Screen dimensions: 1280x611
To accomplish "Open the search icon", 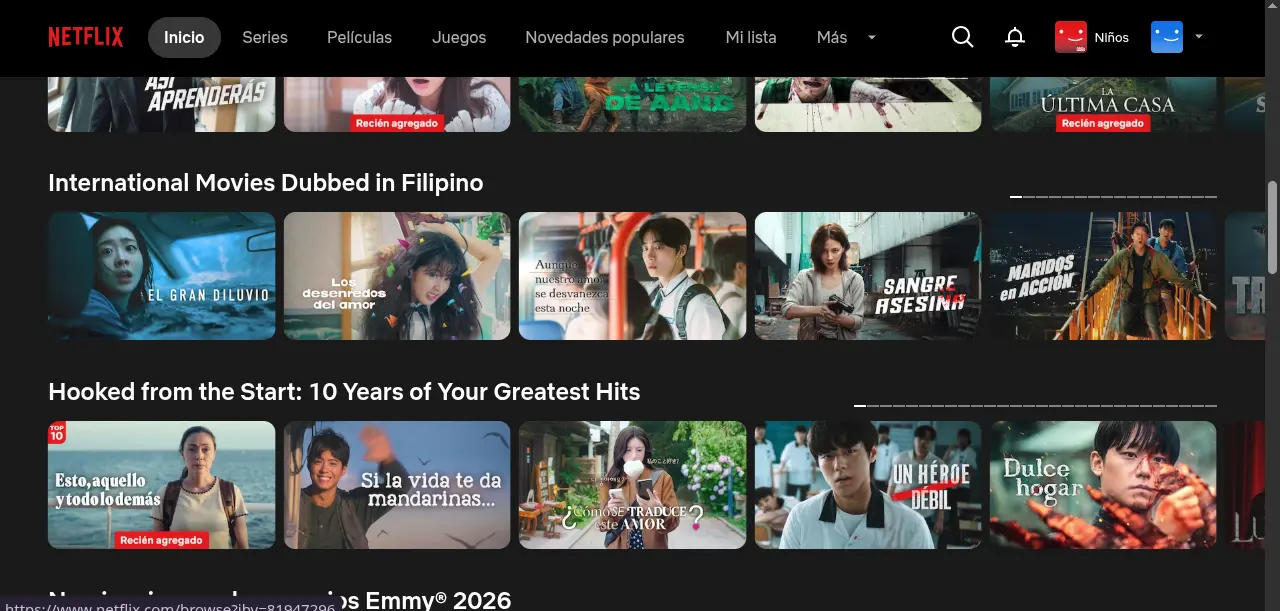I will tap(962, 37).
